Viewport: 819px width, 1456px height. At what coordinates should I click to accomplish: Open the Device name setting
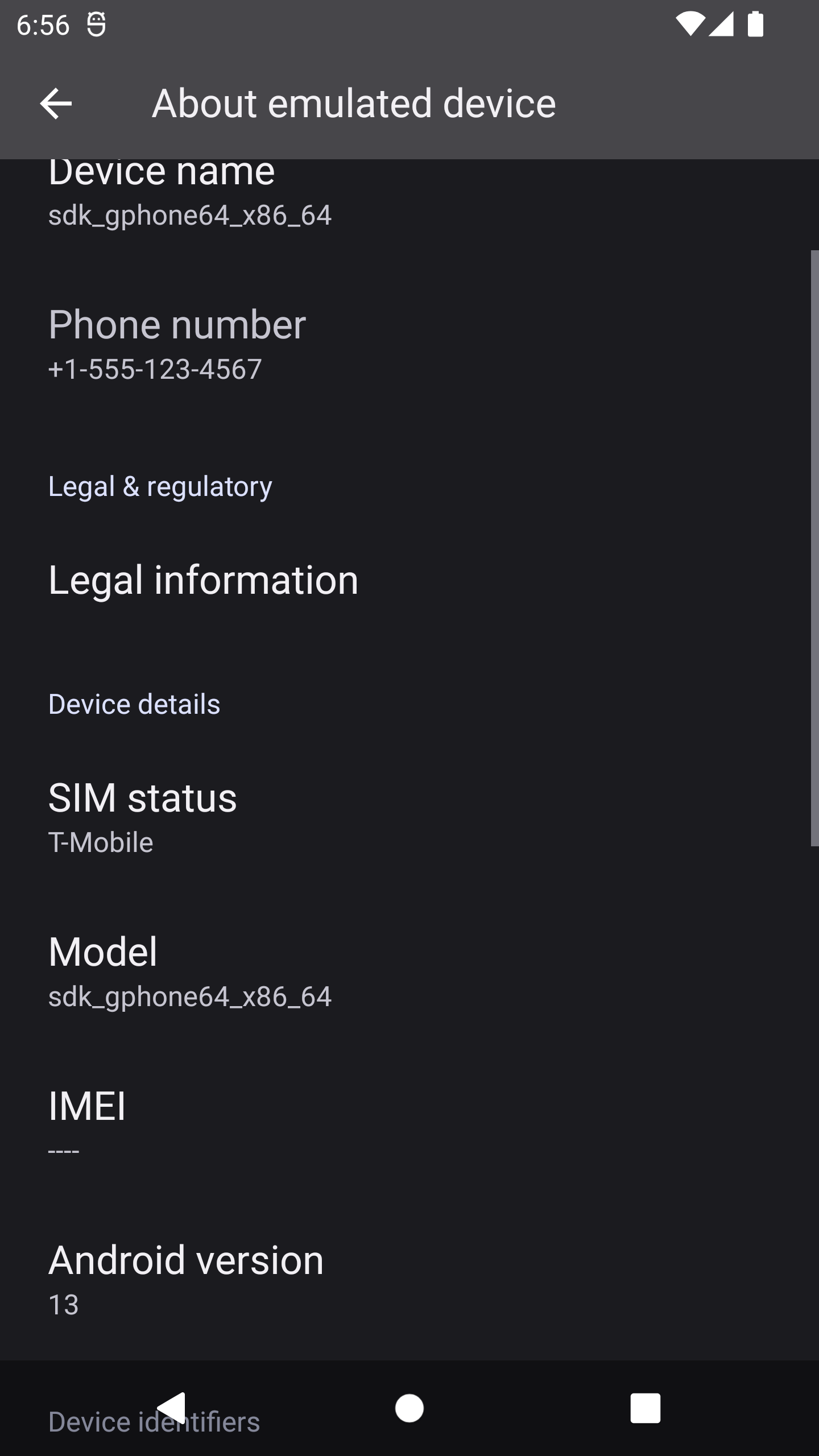(190, 193)
